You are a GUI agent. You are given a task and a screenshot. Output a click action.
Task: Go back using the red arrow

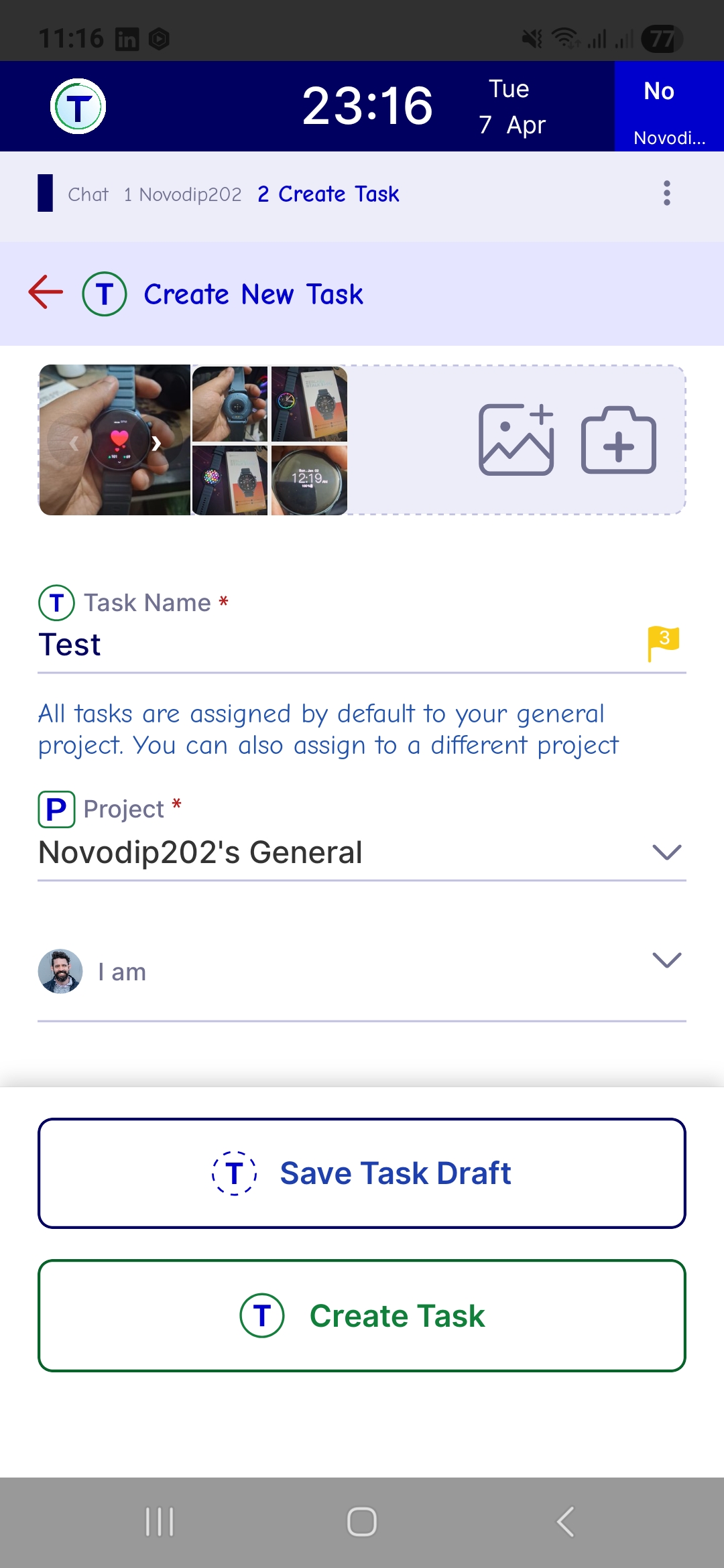[46, 293]
